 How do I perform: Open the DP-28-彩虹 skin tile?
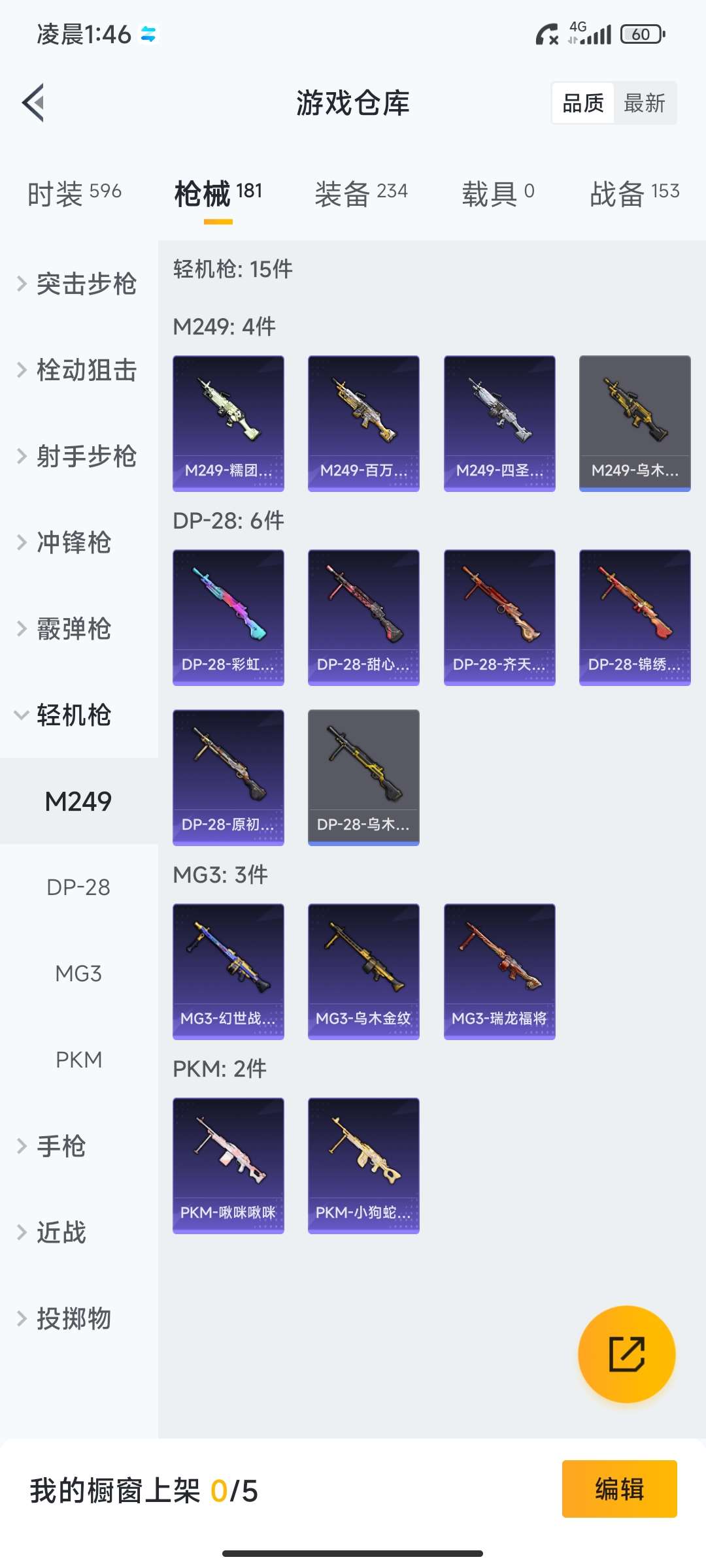228,617
